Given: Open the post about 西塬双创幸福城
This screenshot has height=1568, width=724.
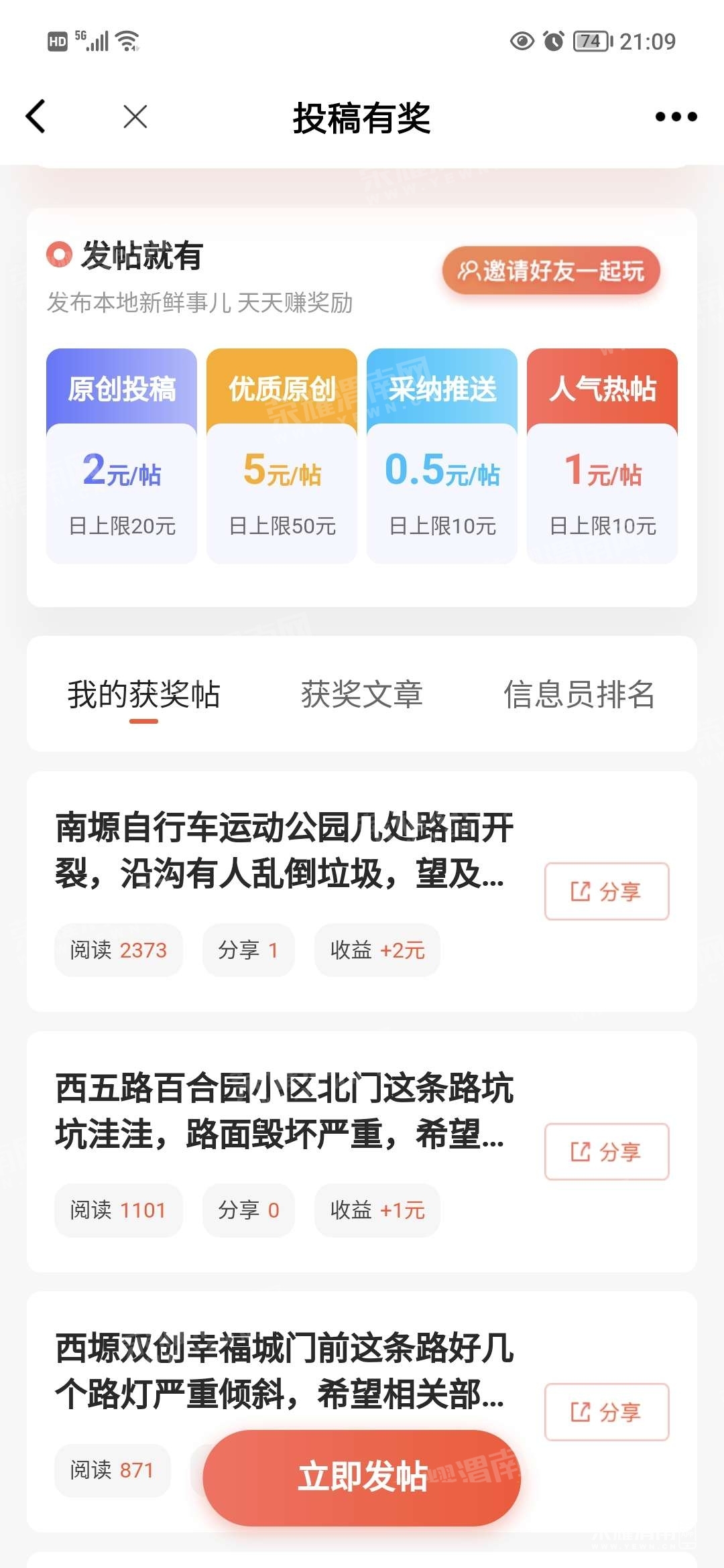Looking at the screenshot, I should coord(284,1371).
